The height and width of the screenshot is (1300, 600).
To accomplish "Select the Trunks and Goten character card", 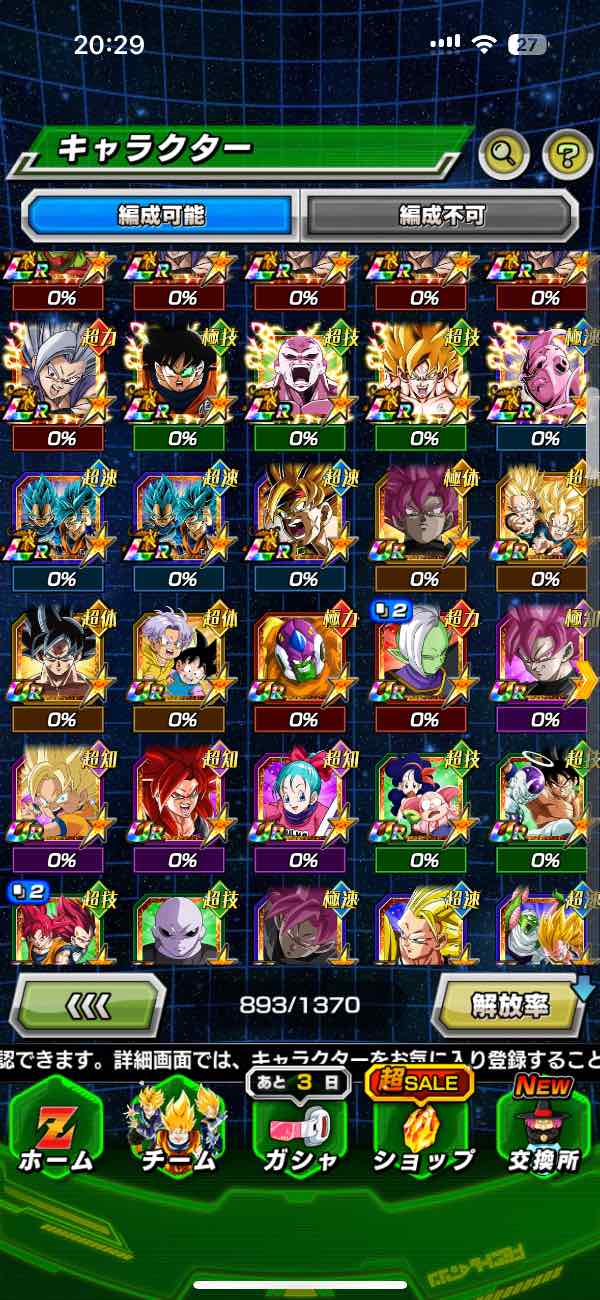I will pos(182,655).
